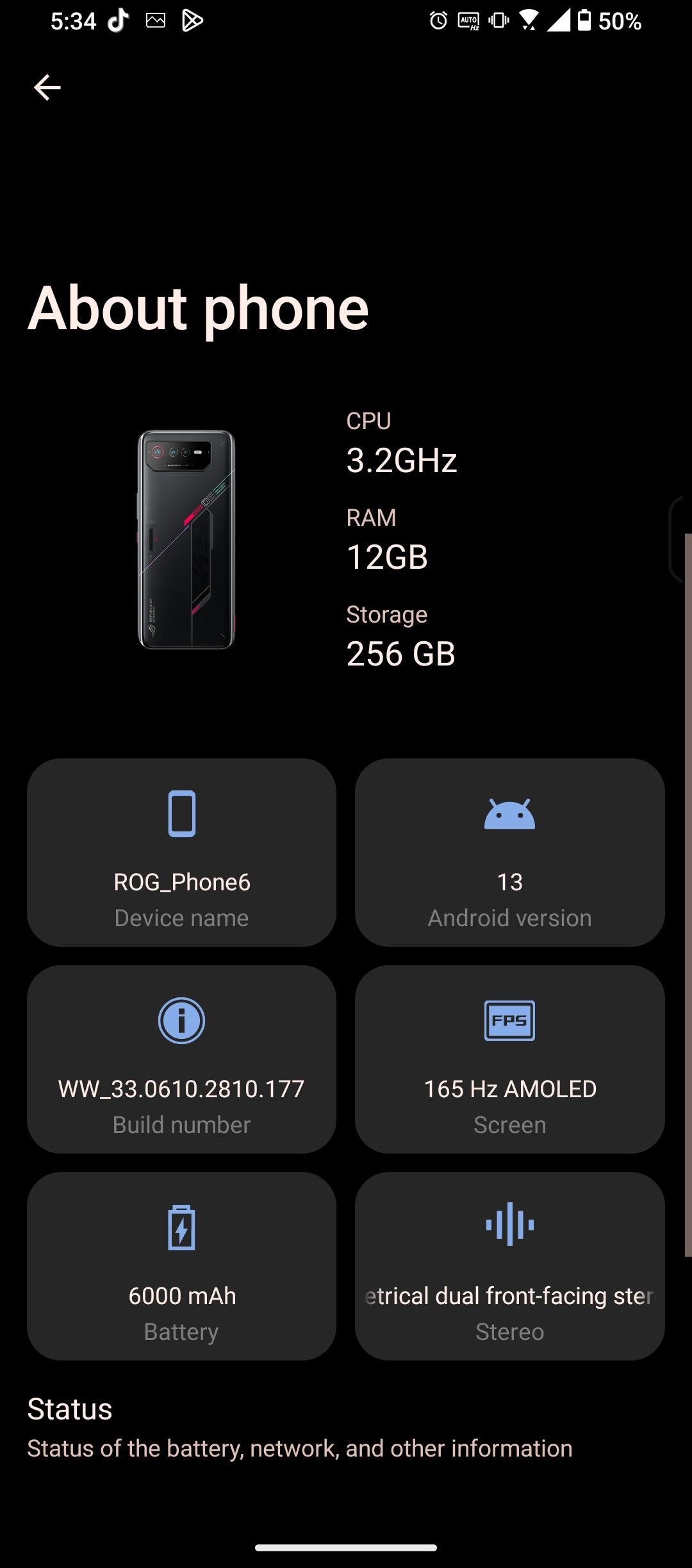Go back from About phone
The height and width of the screenshot is (1568, 692).
tap(47, 87)
